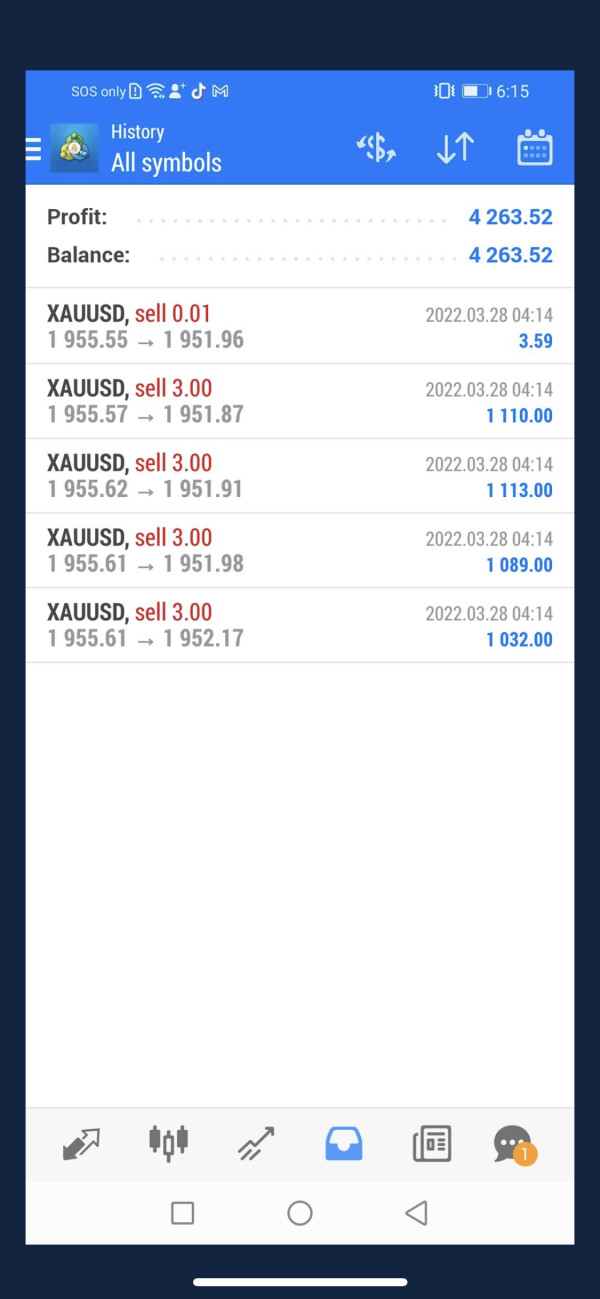Go to the home screen
Viewport: 600px width, 1299px height.
click(x=300, y=1213)
